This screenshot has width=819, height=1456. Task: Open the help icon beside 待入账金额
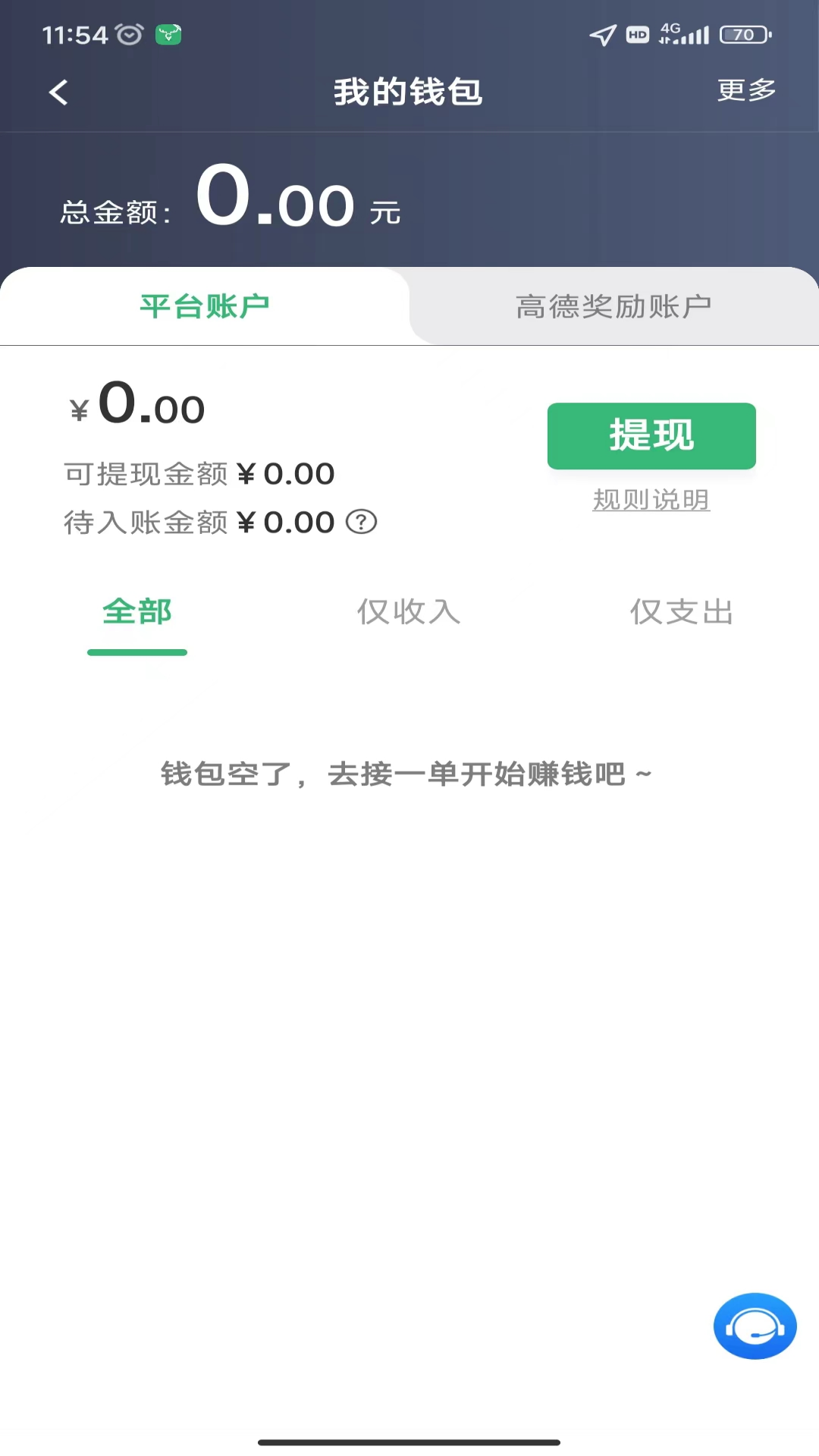[x=362, y=522]
